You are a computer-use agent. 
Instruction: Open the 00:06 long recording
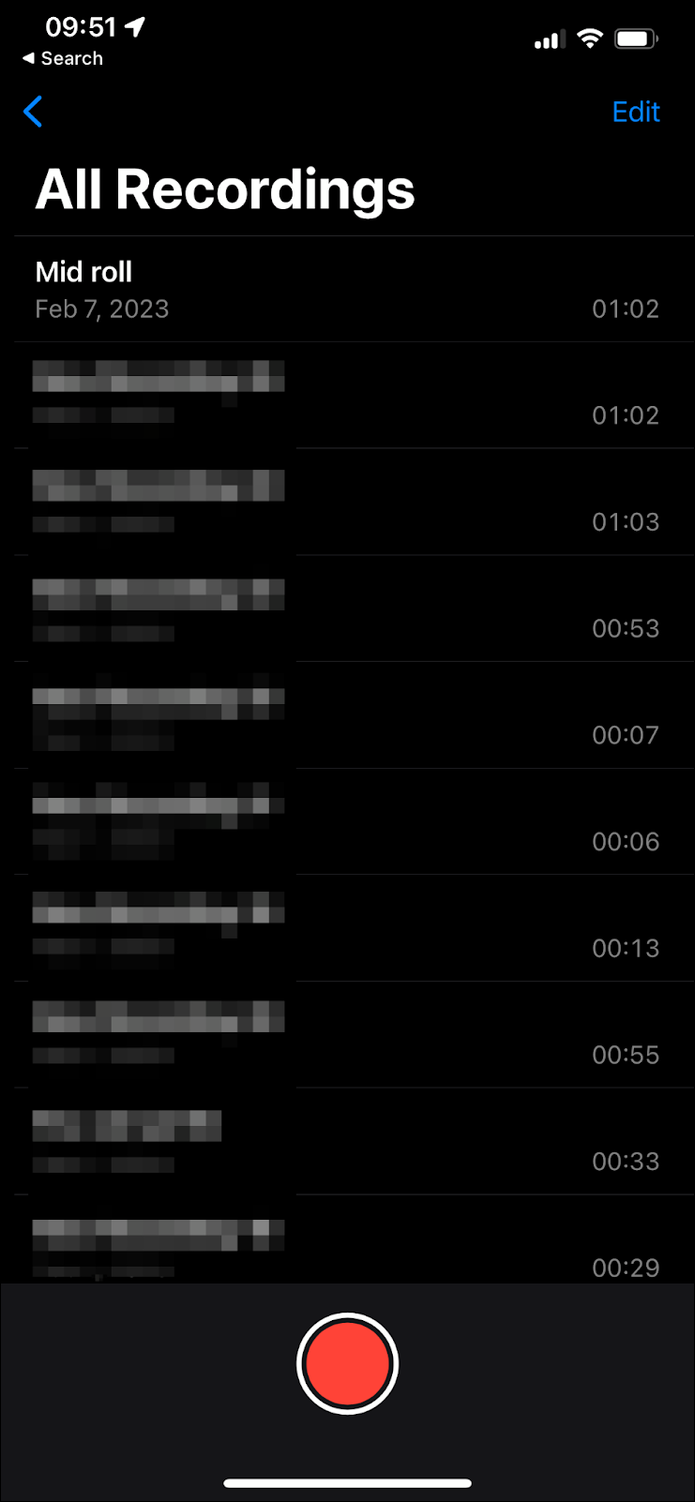coord(347,822)
